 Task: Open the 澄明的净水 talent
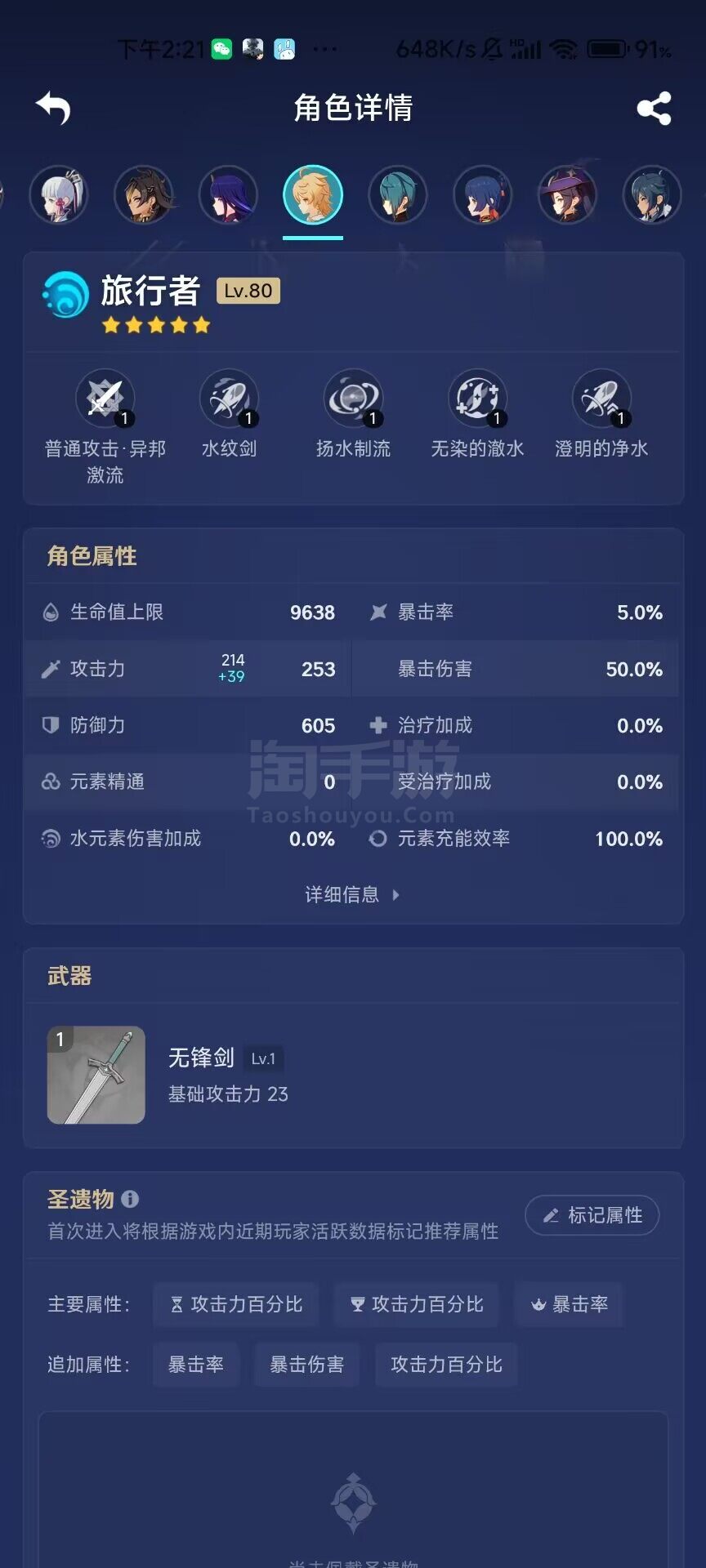tap(601, 414)
